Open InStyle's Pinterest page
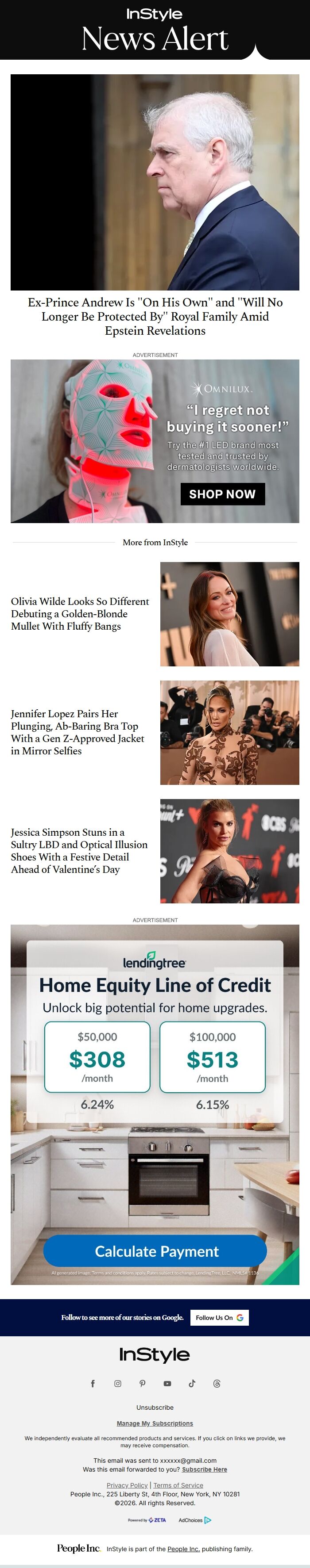Screen dimensions: 310x1568 [143, 1383]
